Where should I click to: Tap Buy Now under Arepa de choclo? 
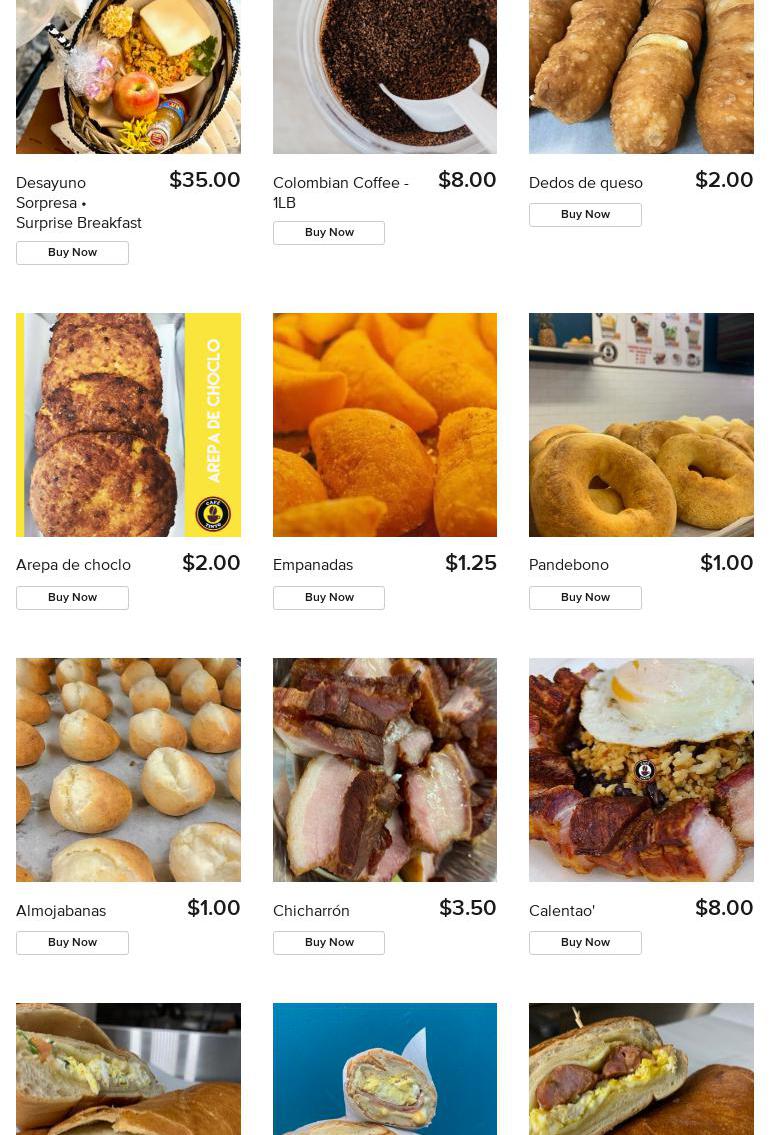[72, 598]
